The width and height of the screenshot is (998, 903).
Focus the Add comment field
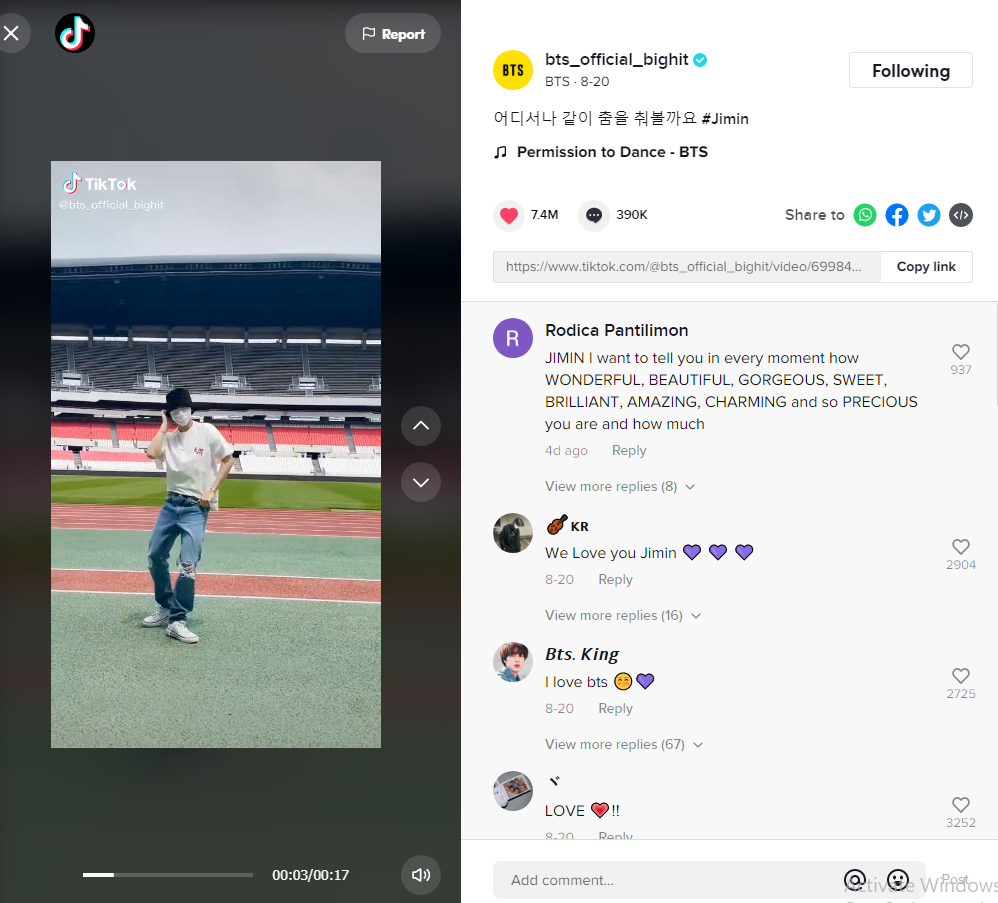click(x=660, y=880)
